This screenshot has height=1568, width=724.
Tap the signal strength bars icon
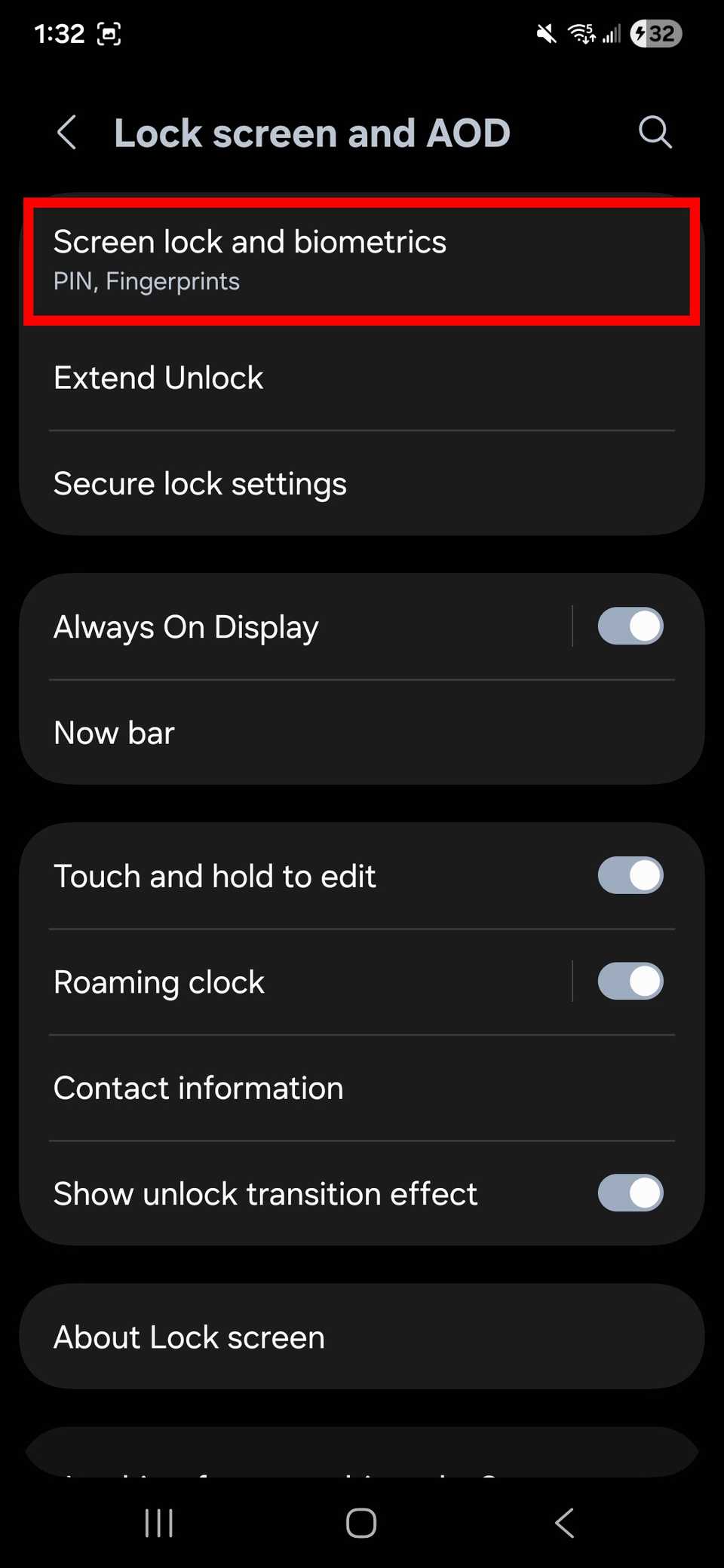pyautogui.click(x=611, y=33)
